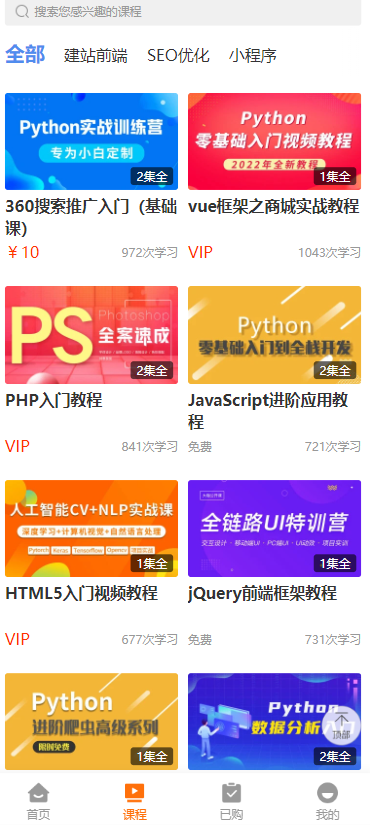Open the jQuery前端框架教程 course

coord(274,564)
